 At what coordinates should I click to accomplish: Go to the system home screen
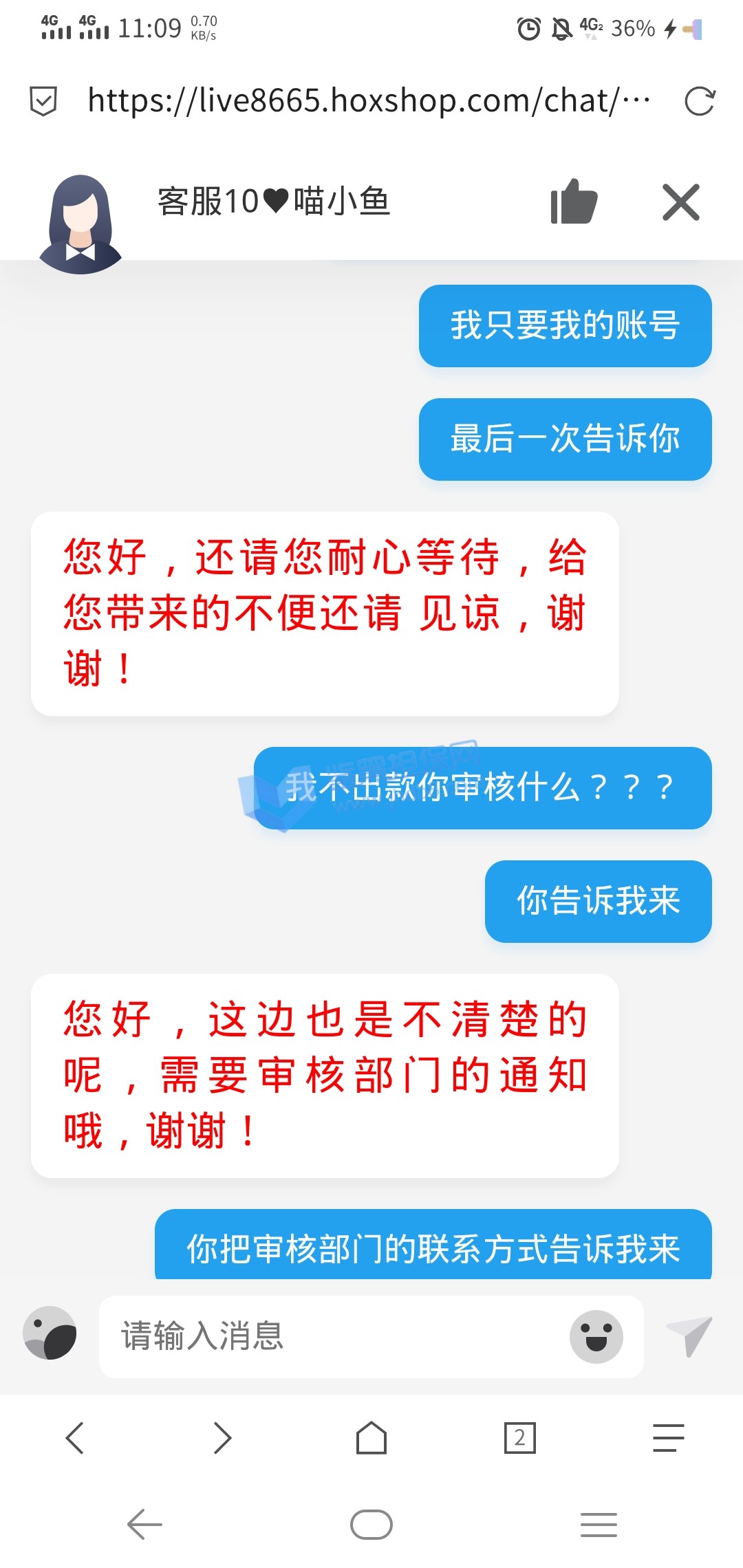tap(371, 1525)
